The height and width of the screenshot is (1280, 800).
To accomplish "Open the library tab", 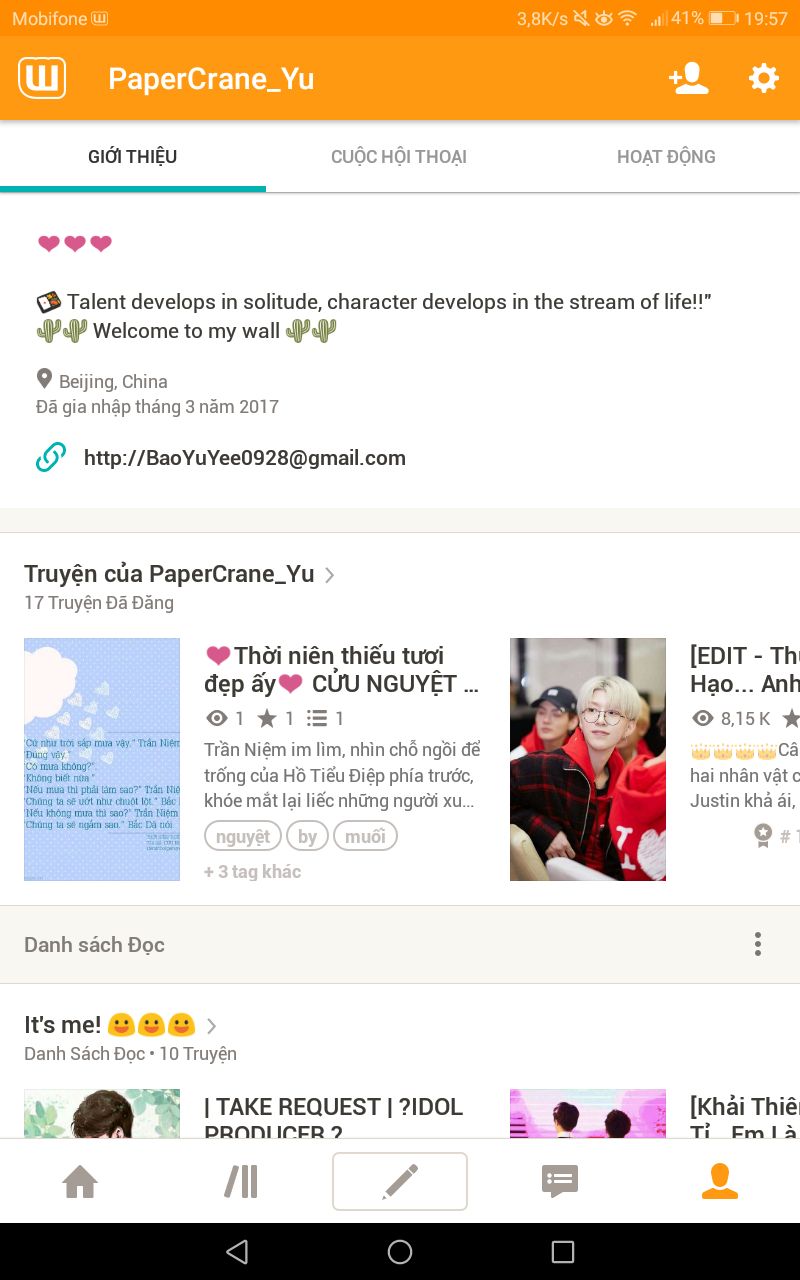I will (x=240, y=1182).
